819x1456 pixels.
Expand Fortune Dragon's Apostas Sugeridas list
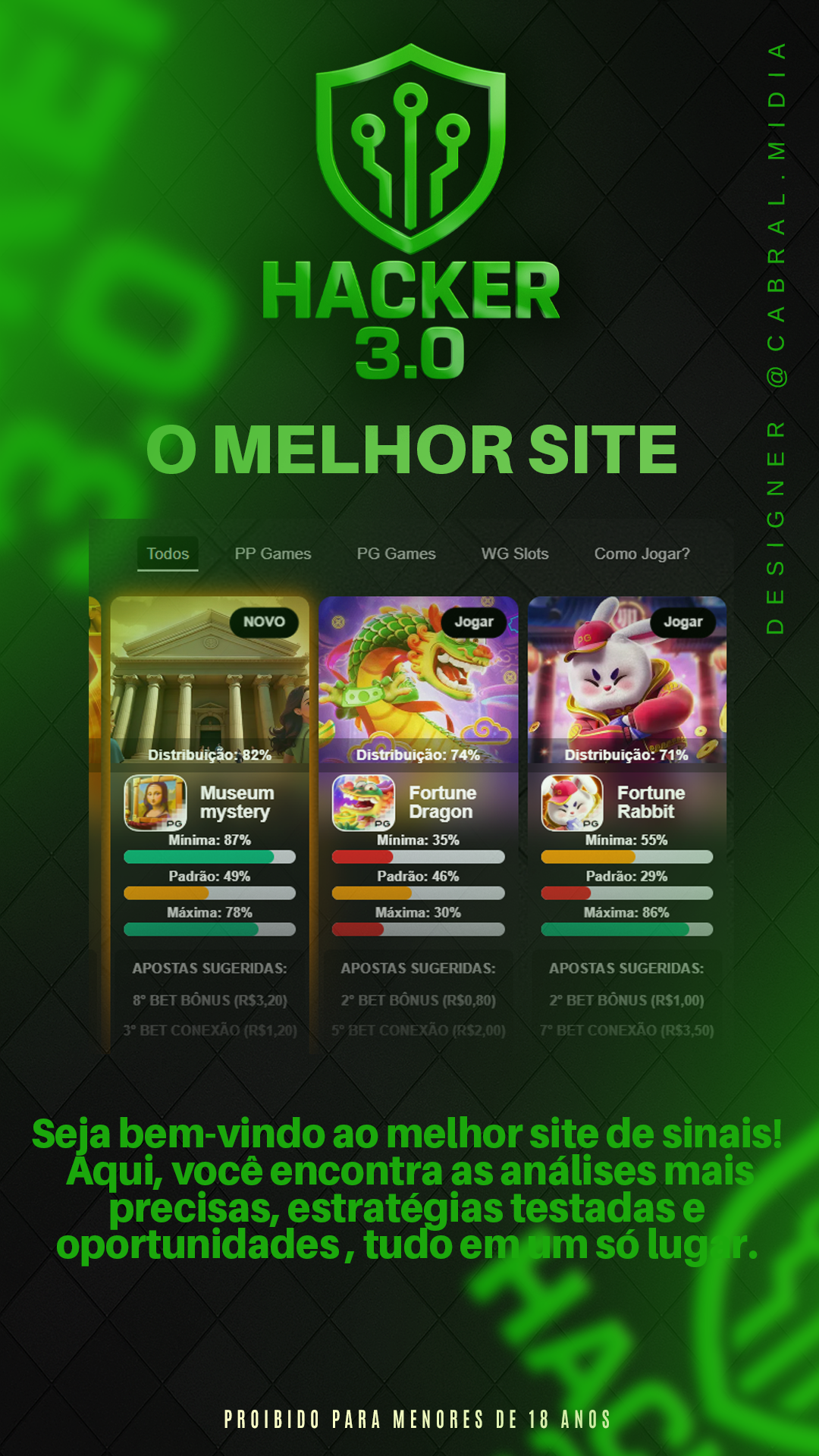coord(418,968)
